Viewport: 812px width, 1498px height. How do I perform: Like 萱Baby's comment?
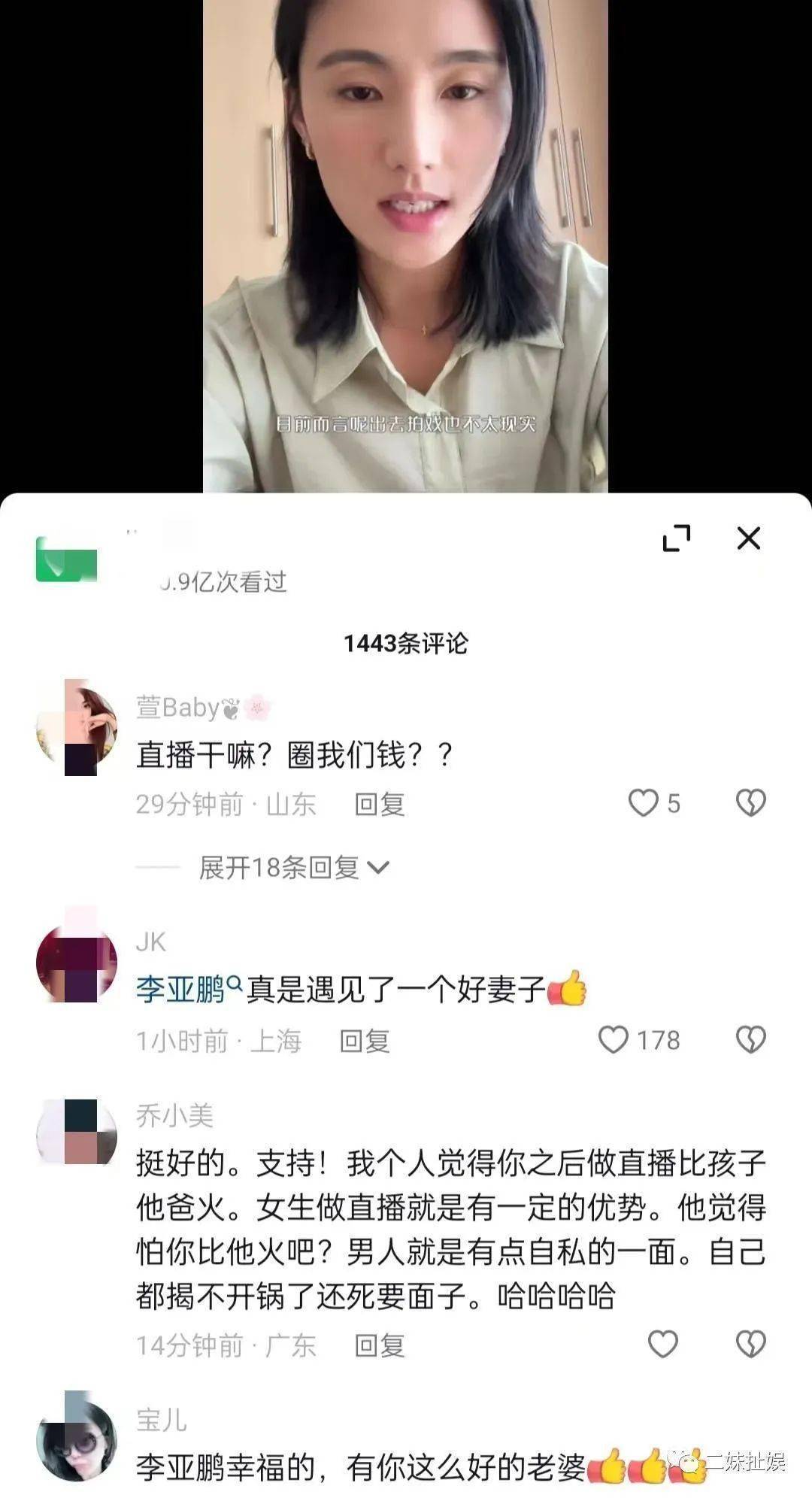tap(644, 803)
